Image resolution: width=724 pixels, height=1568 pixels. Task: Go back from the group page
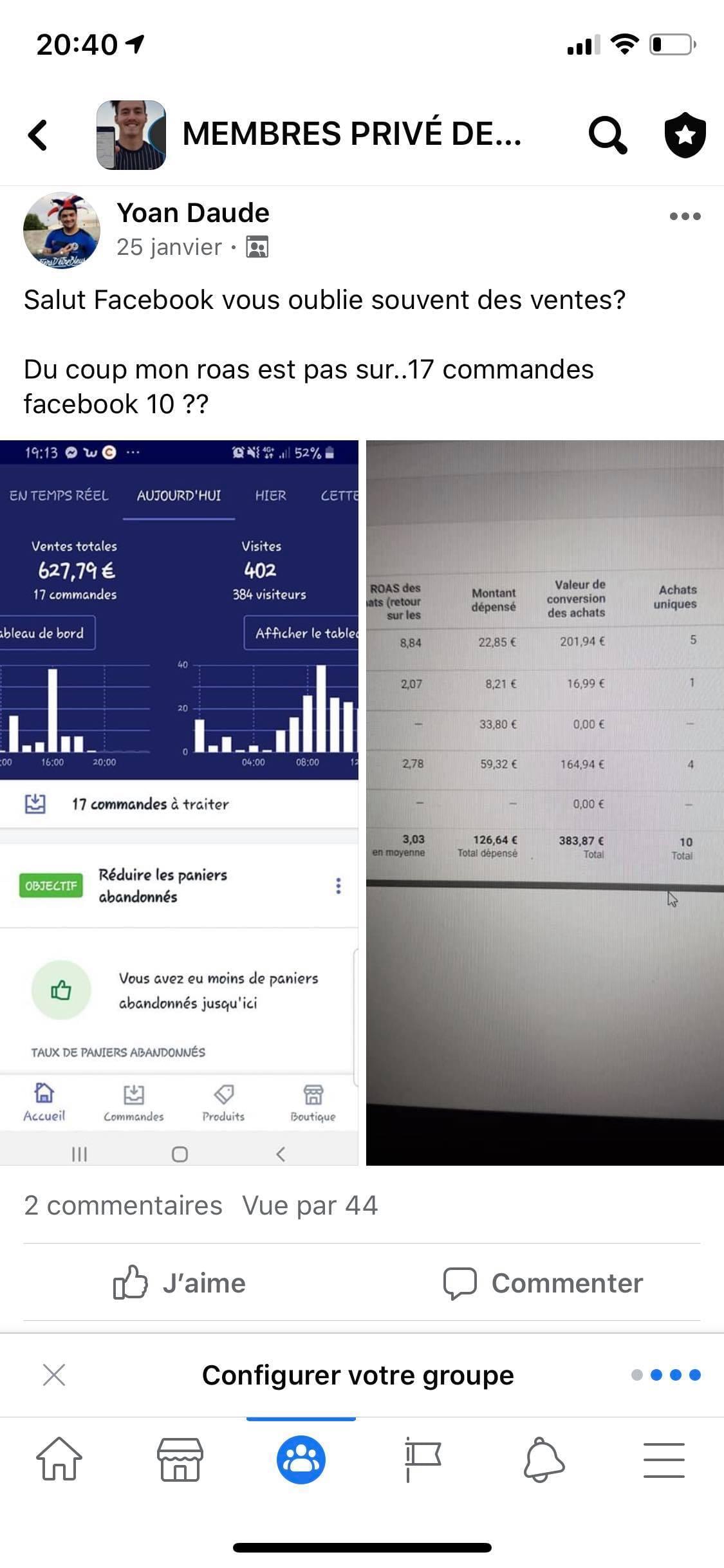[38, 135]
